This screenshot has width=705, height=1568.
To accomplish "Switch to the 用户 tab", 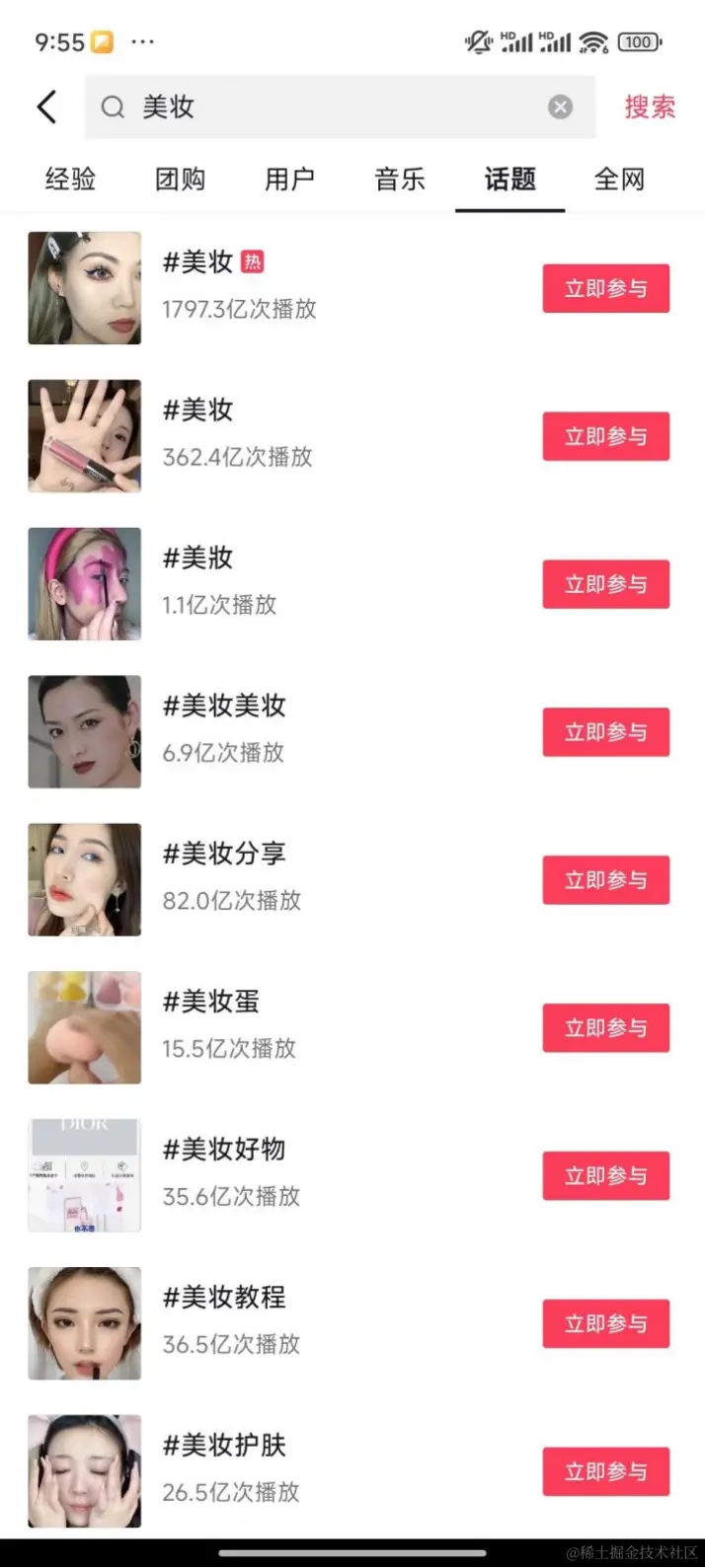I will (289, 180).
